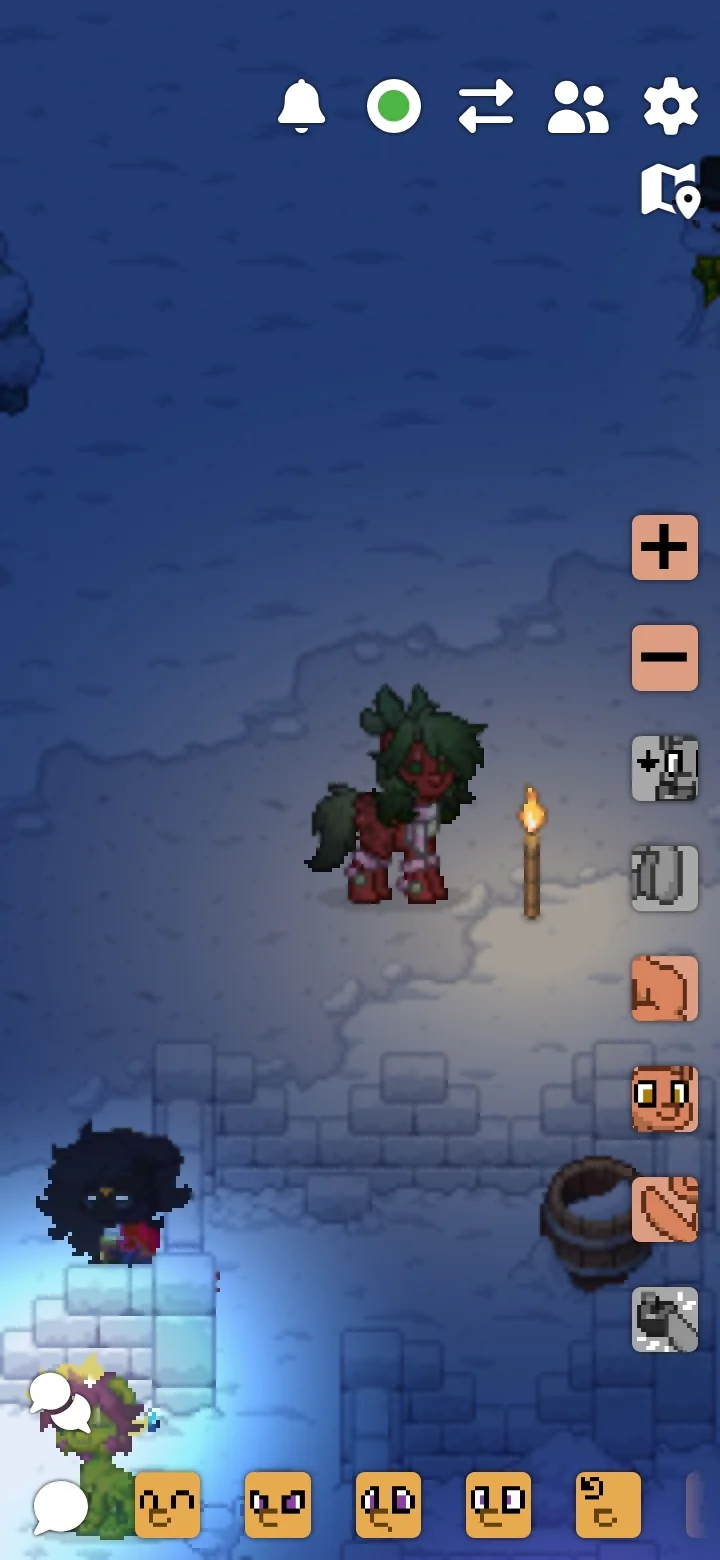Viewport: 720px width, 1560px height.
Task: Zoom out with the minus button
Action: pyautogui.click(x=664, y=657)
